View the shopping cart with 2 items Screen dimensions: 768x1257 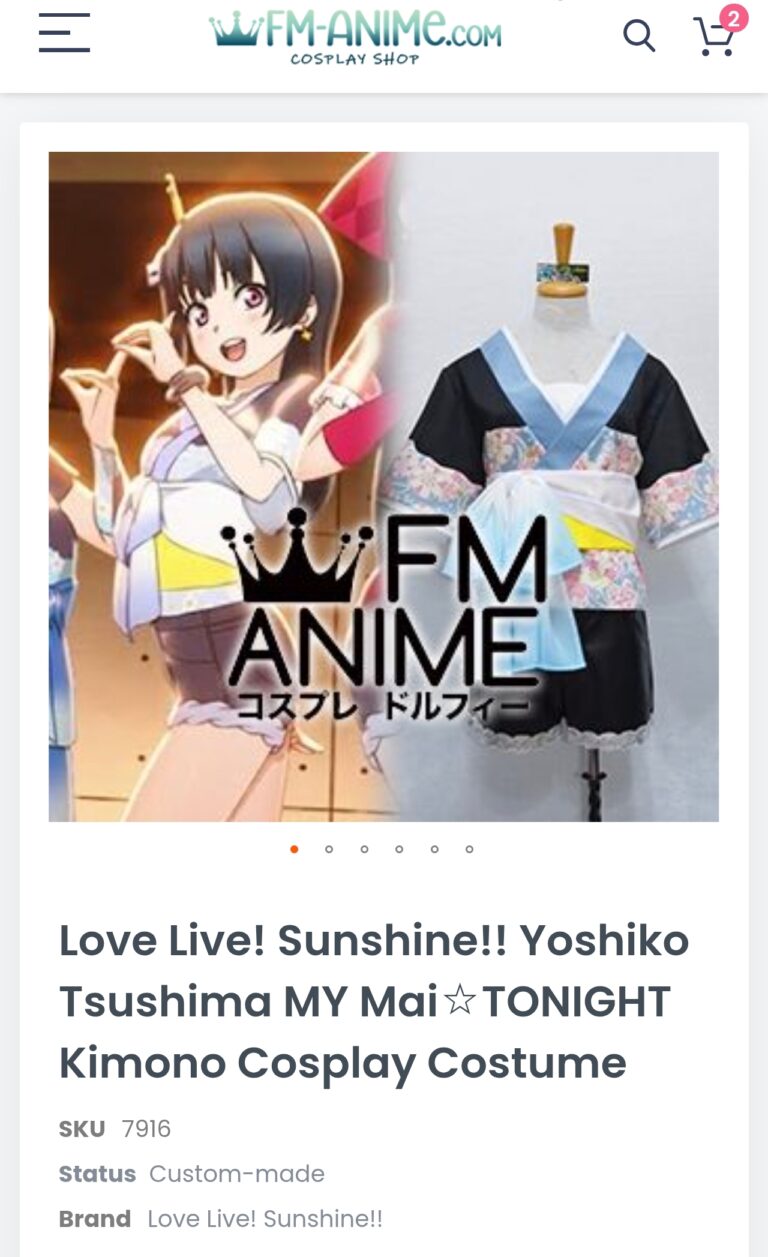click(x=716, y=36)
